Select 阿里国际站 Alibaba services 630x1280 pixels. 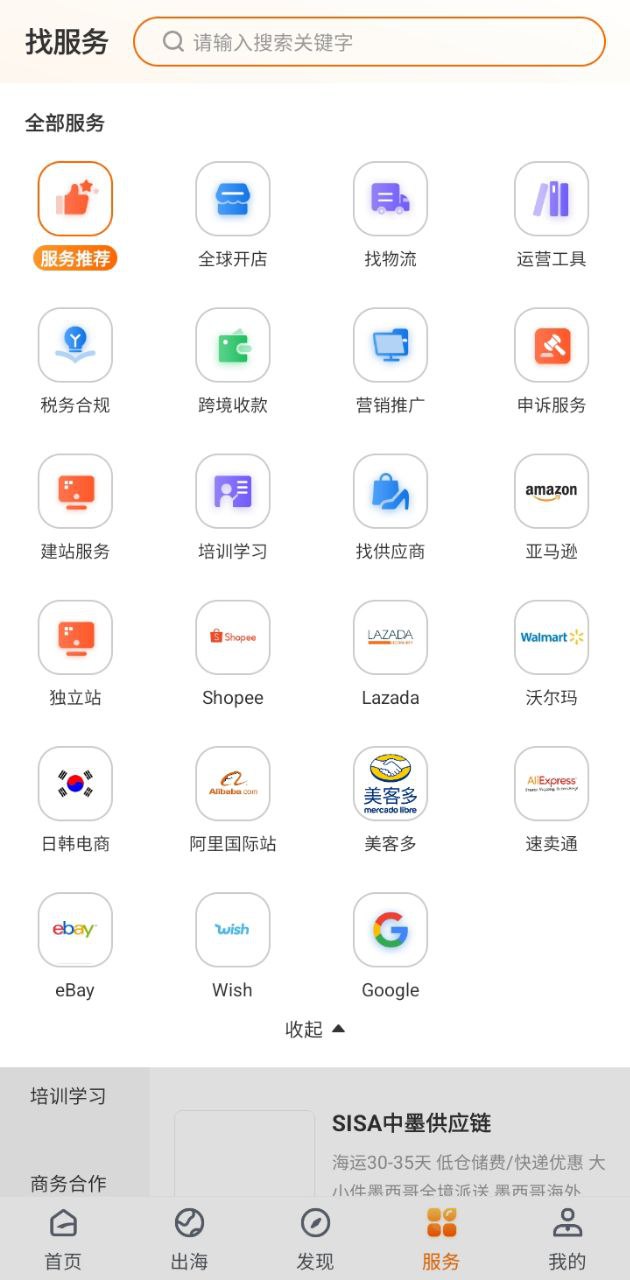232,799
